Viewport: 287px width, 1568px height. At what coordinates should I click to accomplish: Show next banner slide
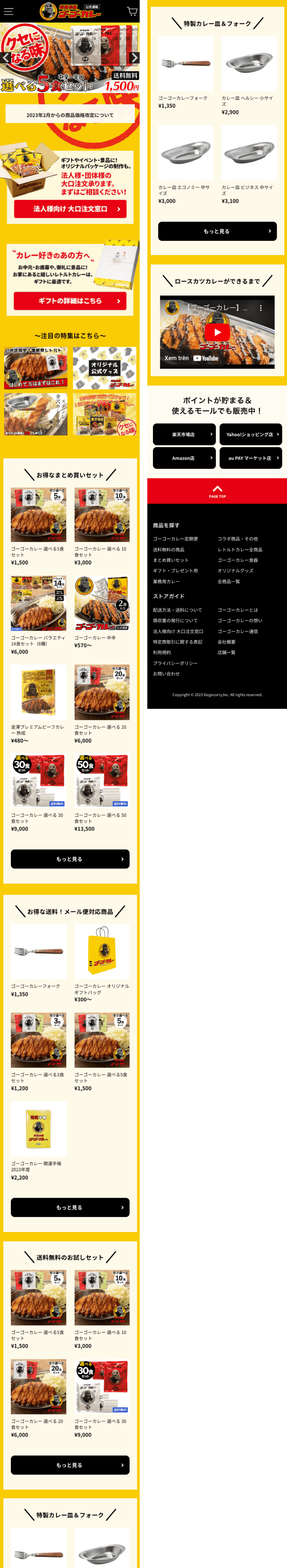coord(134,58)
